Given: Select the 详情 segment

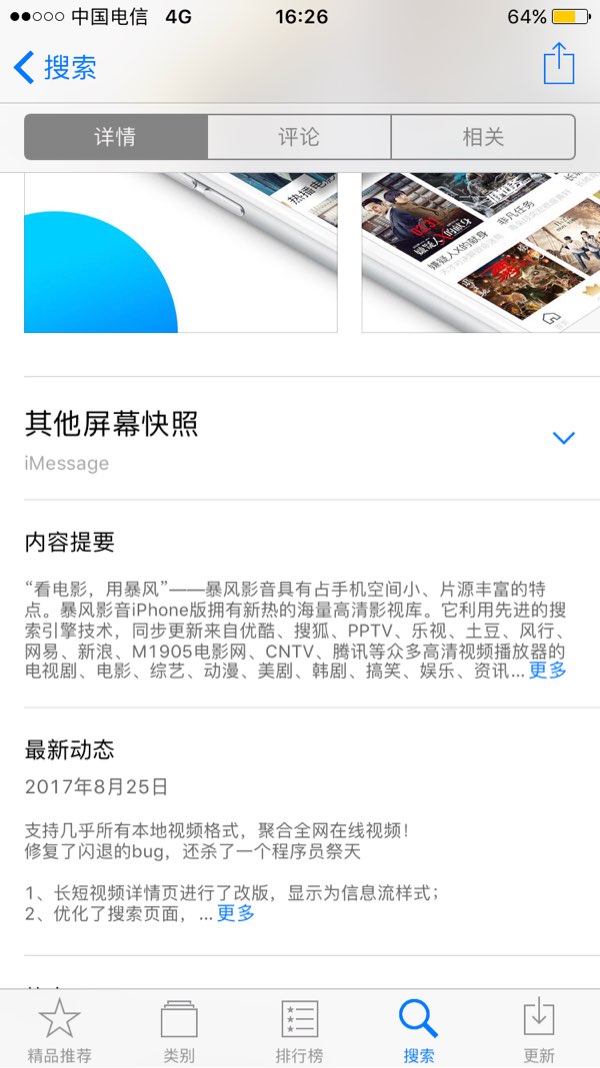Looking at the screenshot, I should coord(116,137).
